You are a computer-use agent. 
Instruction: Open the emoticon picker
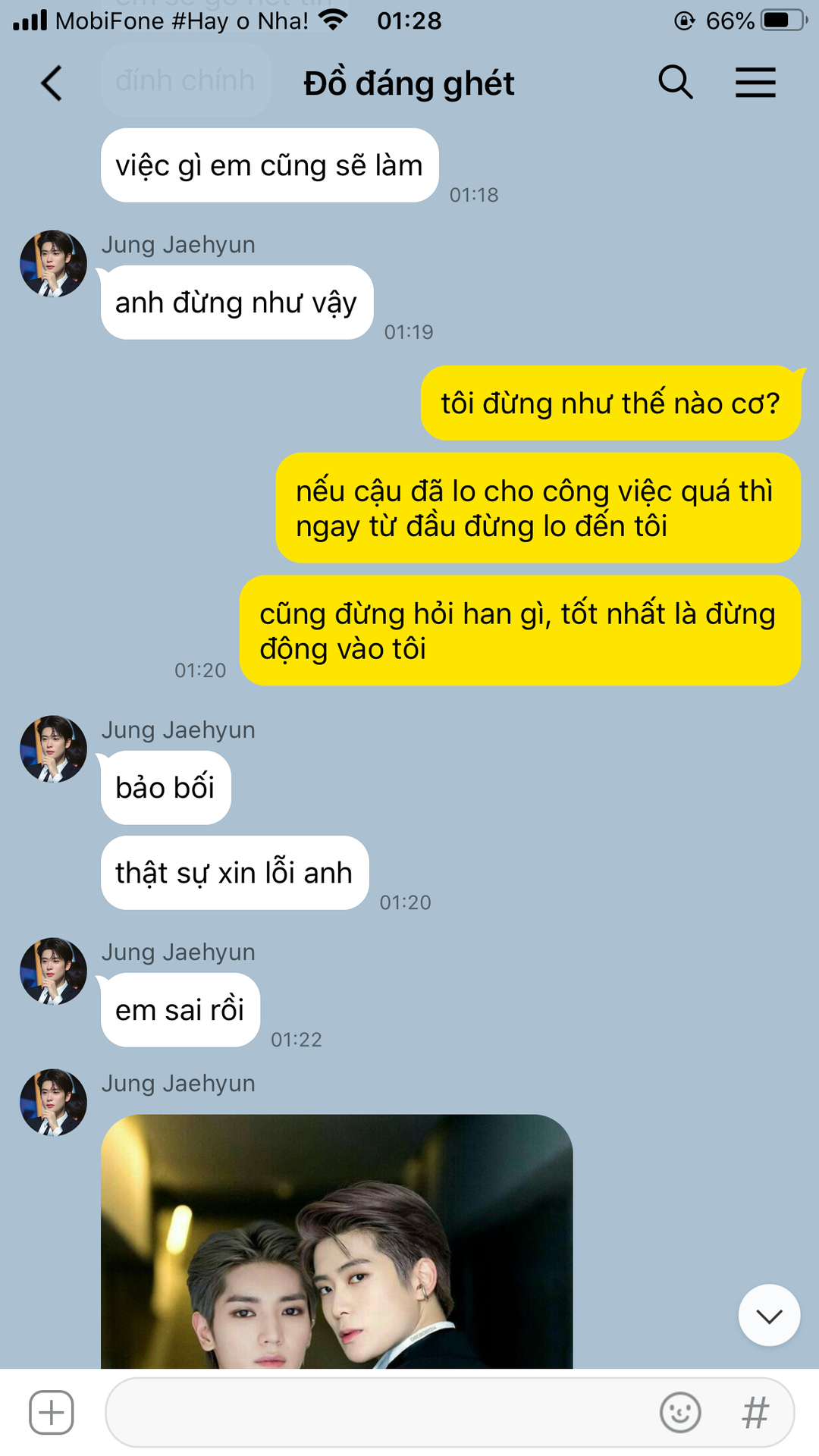[x=680, y=1412]
